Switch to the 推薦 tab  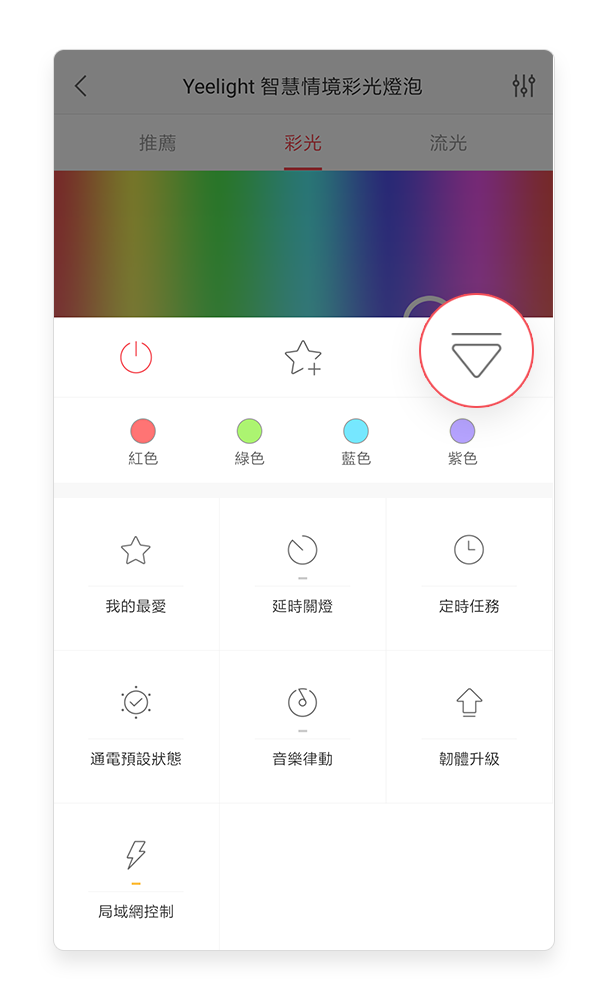tap(157, 143)
